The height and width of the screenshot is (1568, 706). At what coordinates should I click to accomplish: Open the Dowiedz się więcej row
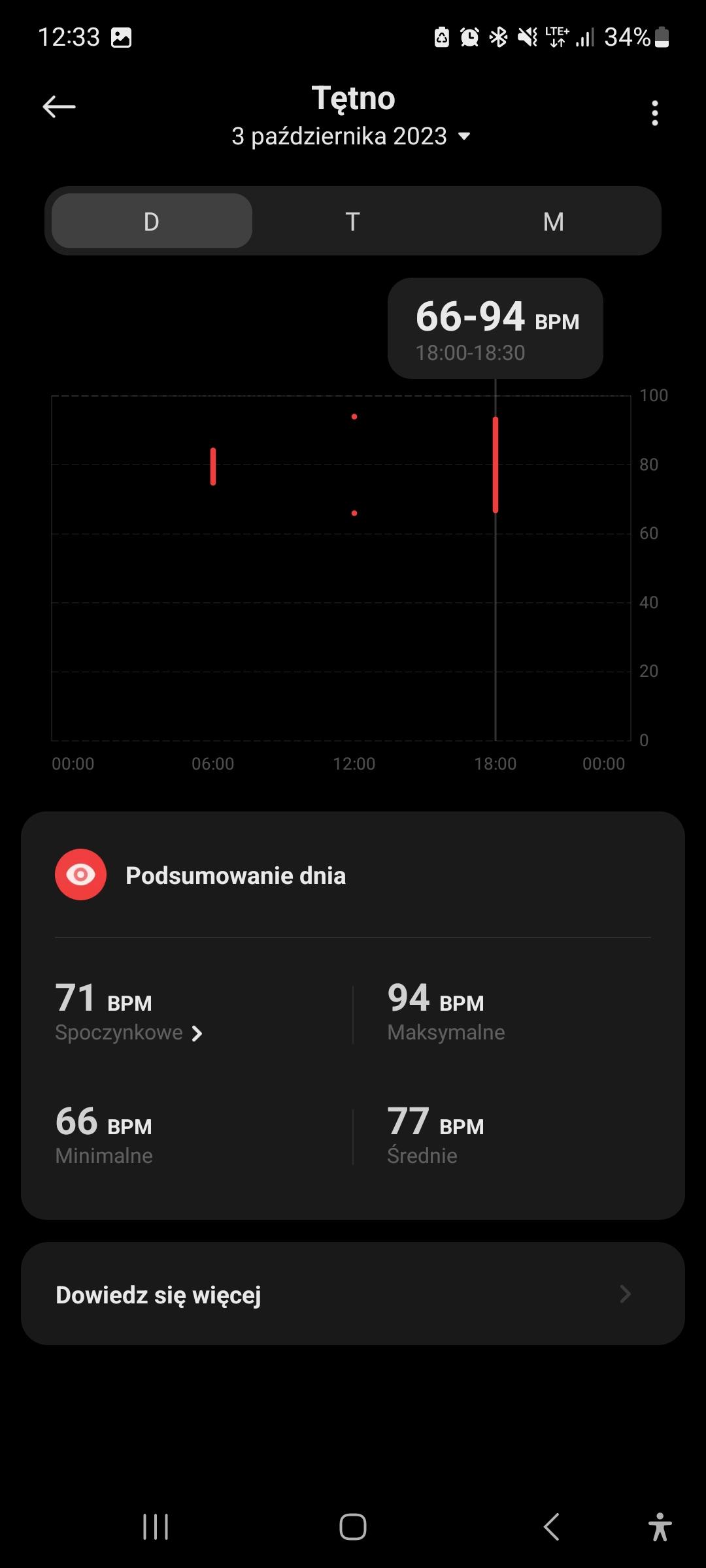click(x=353, y=1294)
